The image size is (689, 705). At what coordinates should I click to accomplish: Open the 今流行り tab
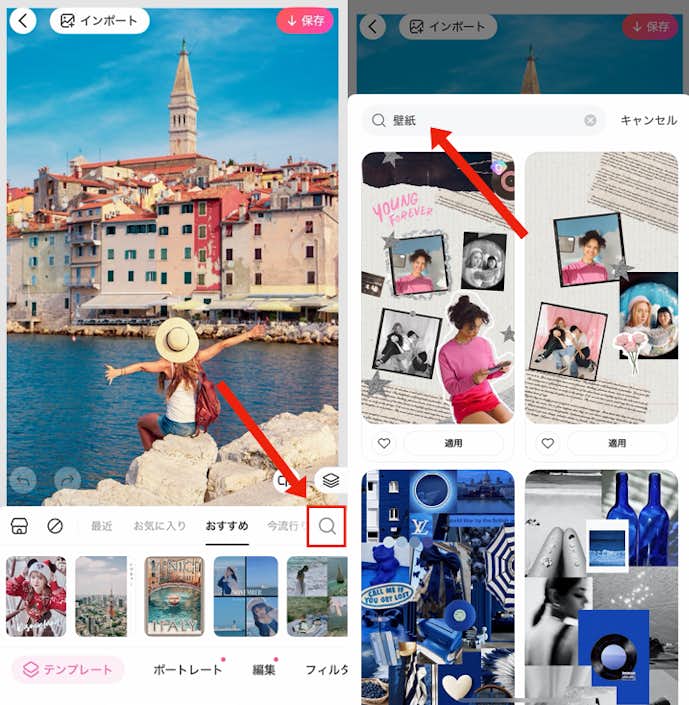tap(285, 526)
